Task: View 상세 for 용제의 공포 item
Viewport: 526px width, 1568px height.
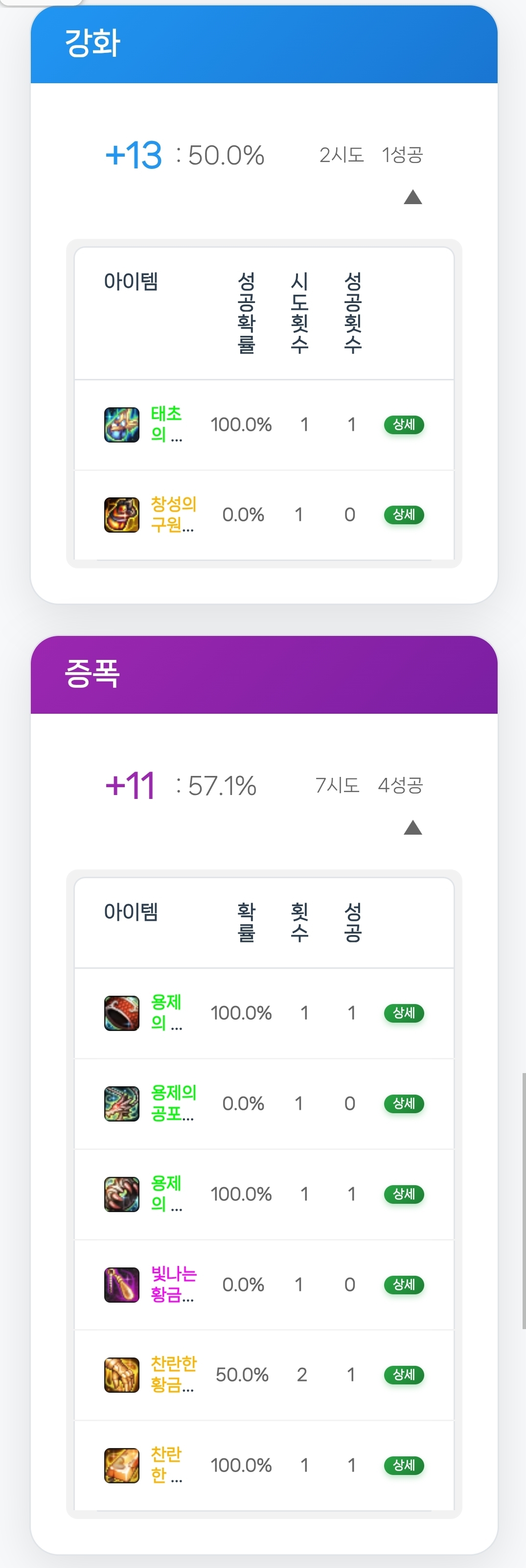Action: coord(404,1103)
